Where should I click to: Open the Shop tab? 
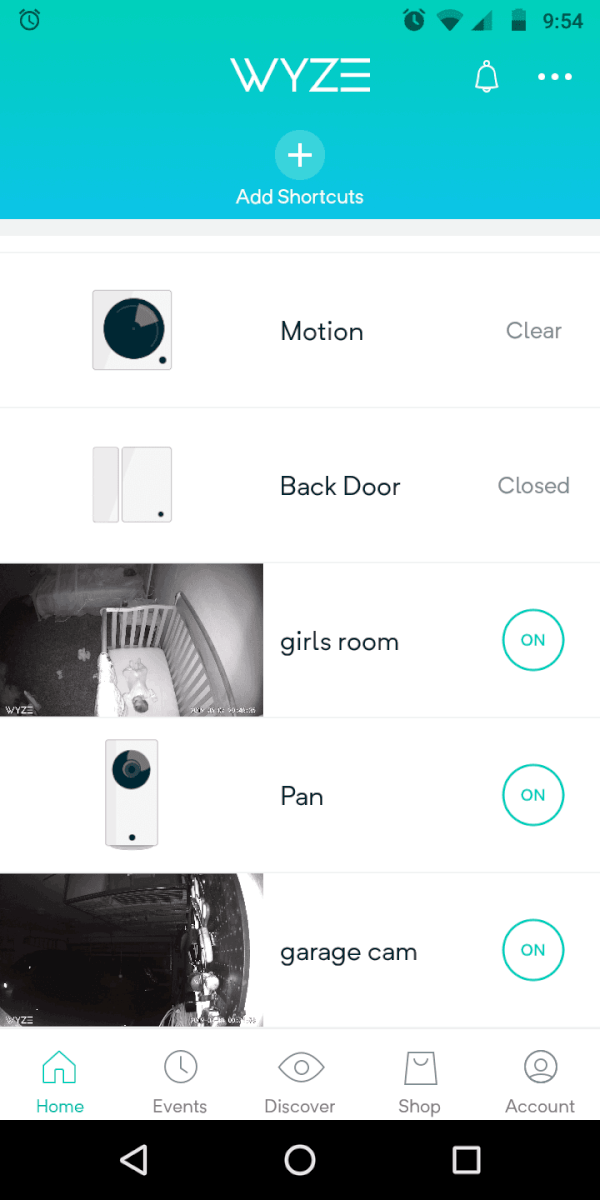click(420, 1081)
